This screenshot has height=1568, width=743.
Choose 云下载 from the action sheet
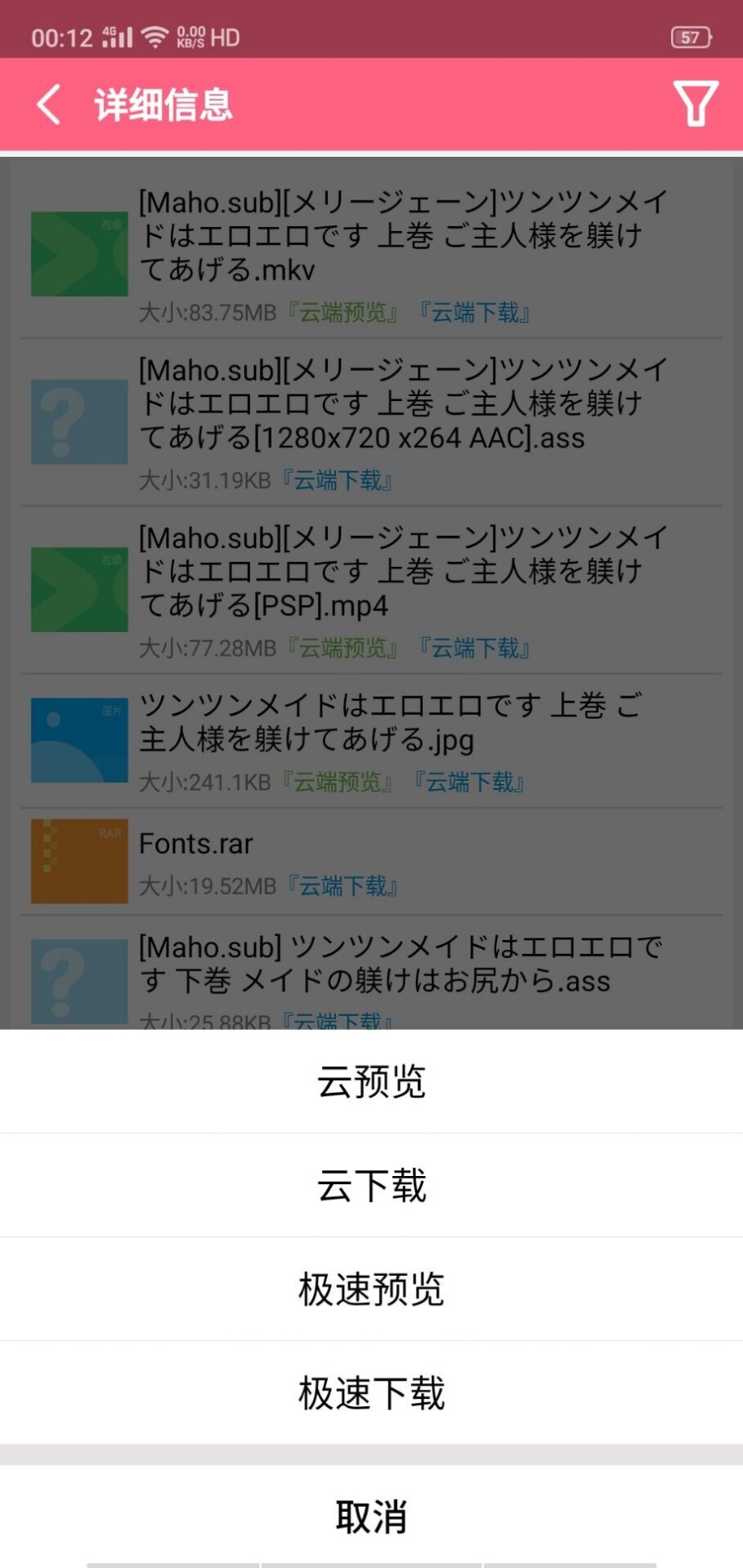coord(371,1185)
